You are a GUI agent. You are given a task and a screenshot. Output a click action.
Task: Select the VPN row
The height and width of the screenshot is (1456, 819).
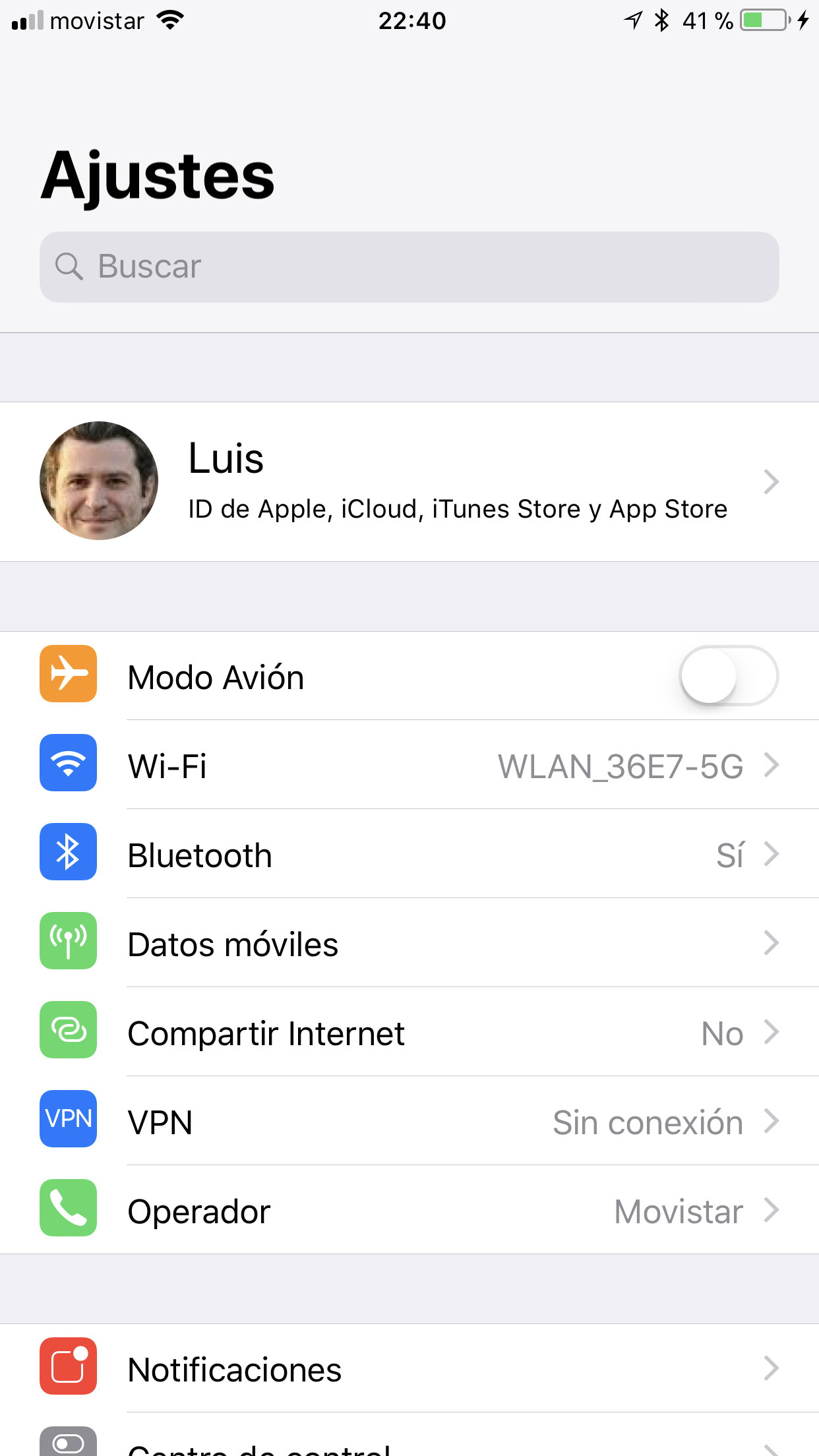pos(409,1121)
